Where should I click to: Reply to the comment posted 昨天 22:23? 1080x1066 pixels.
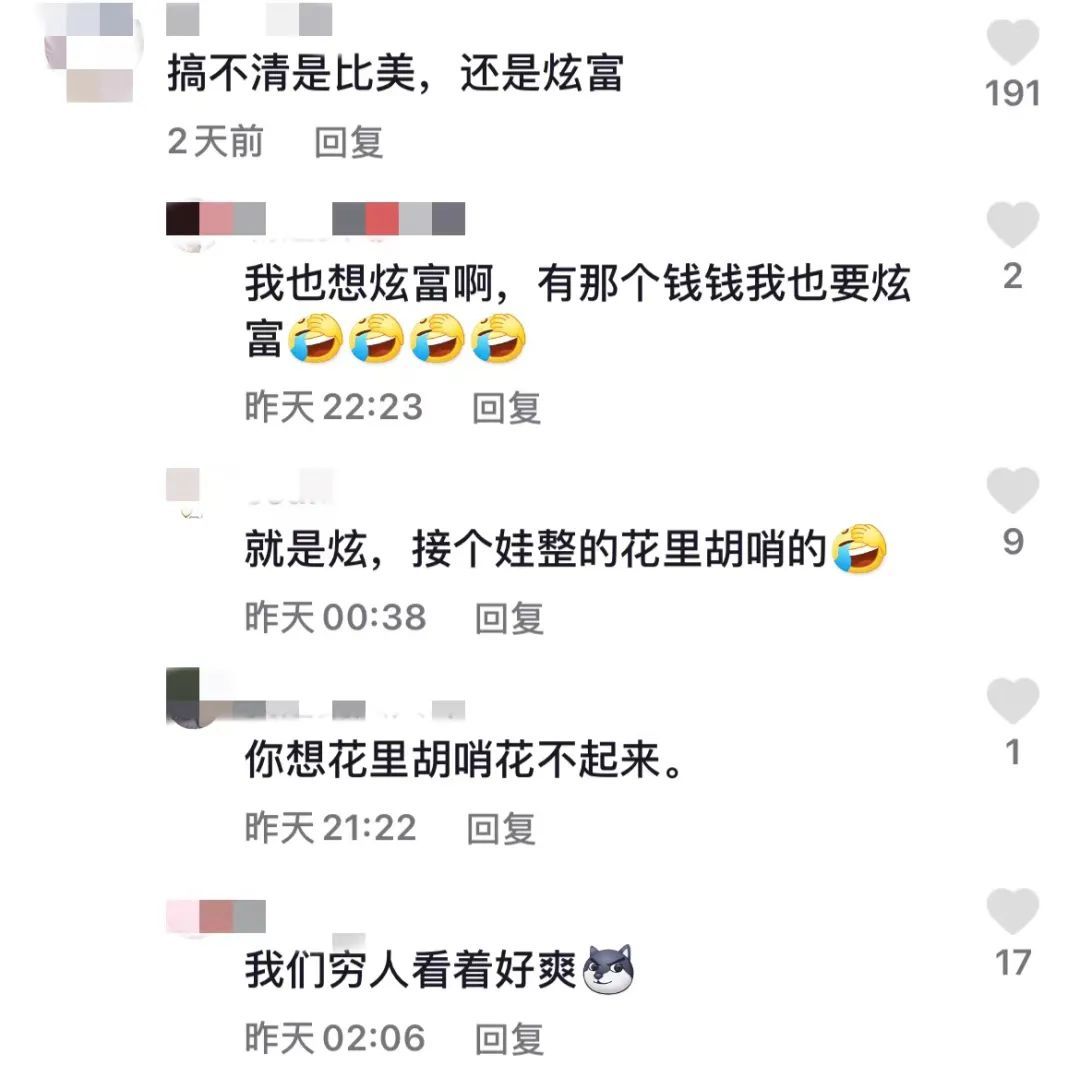506,407
